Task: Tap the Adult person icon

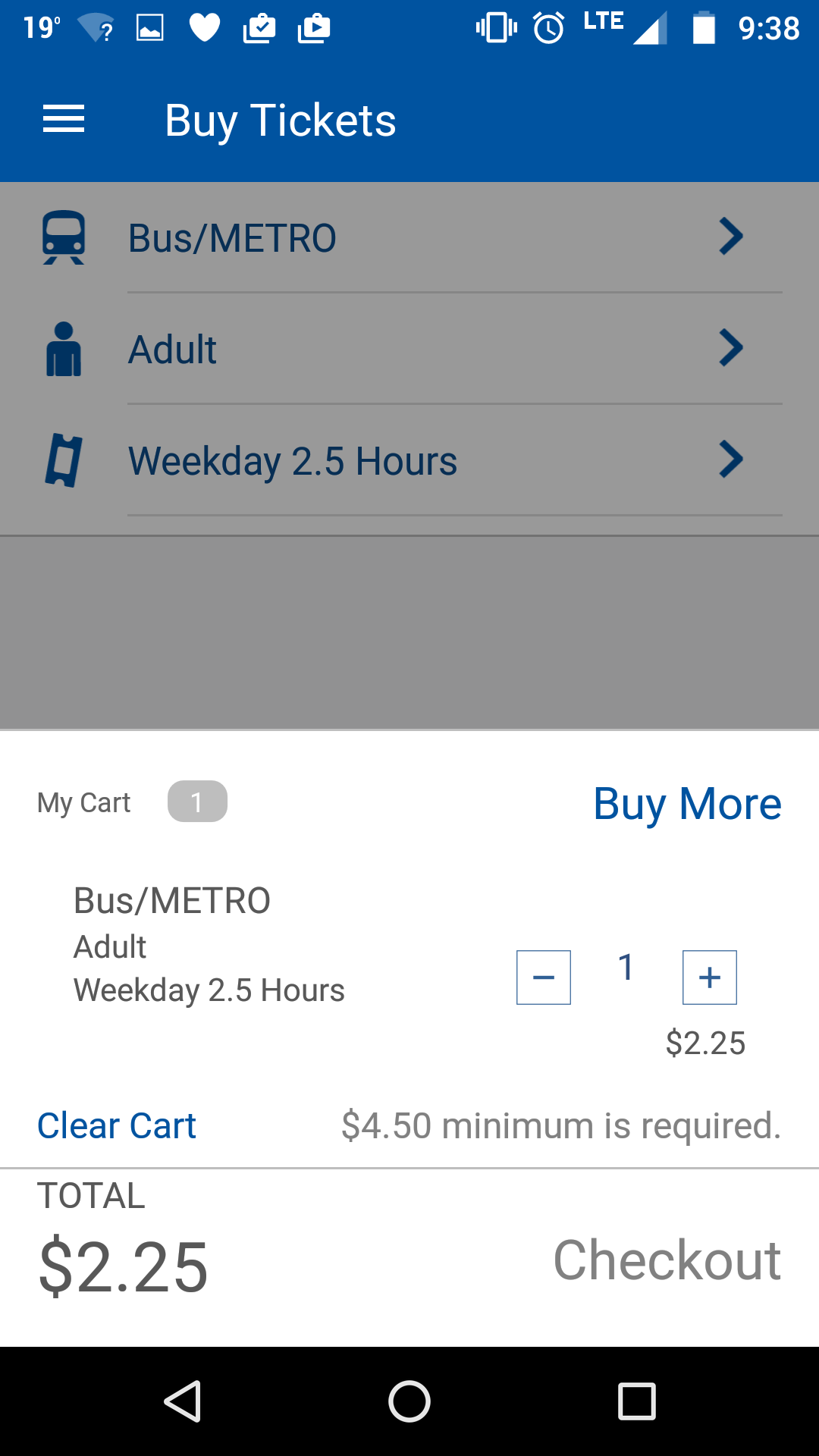Action: pyautogui.click(x=64, y=348)
